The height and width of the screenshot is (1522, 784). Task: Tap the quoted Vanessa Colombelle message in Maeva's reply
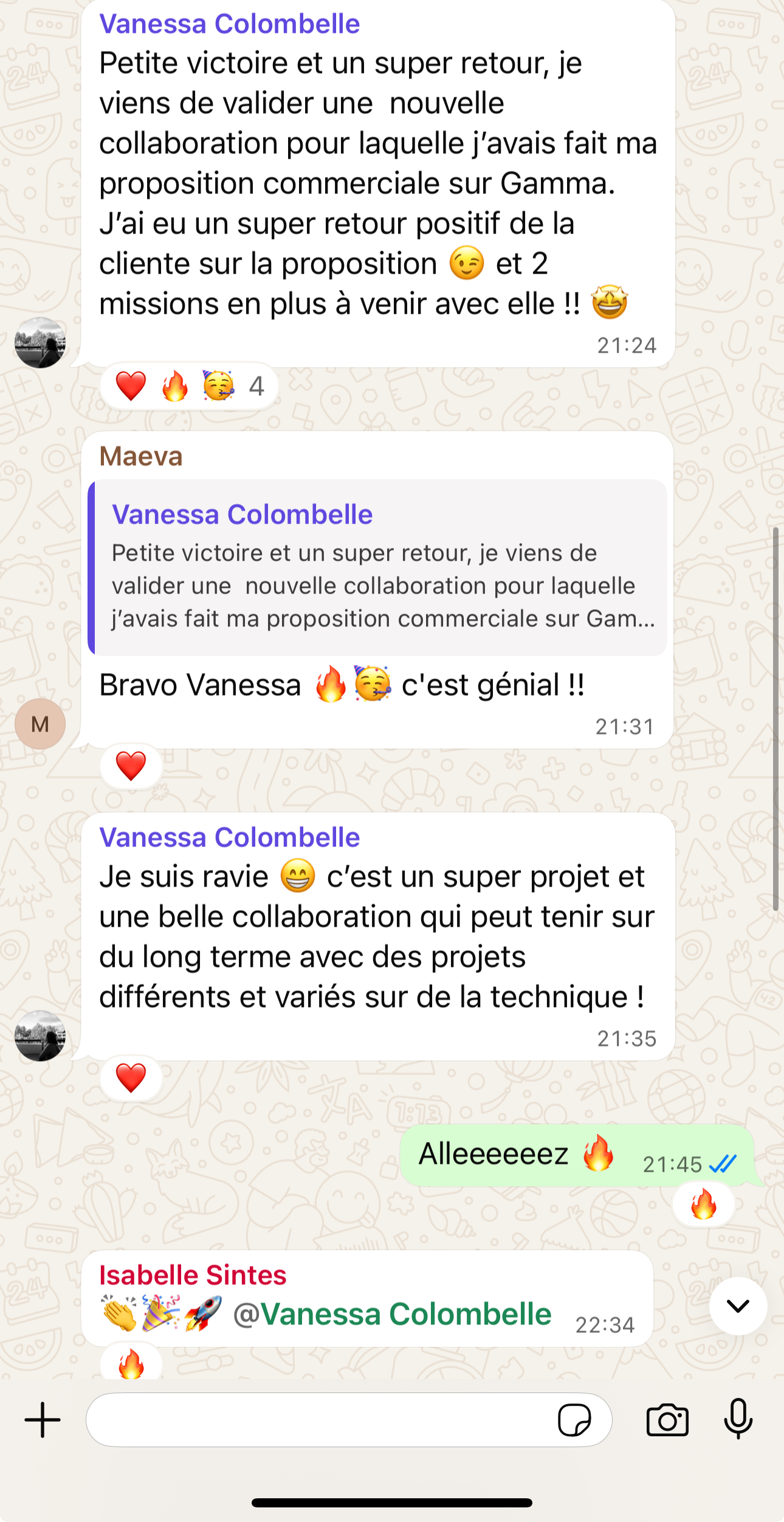(378, 568)
